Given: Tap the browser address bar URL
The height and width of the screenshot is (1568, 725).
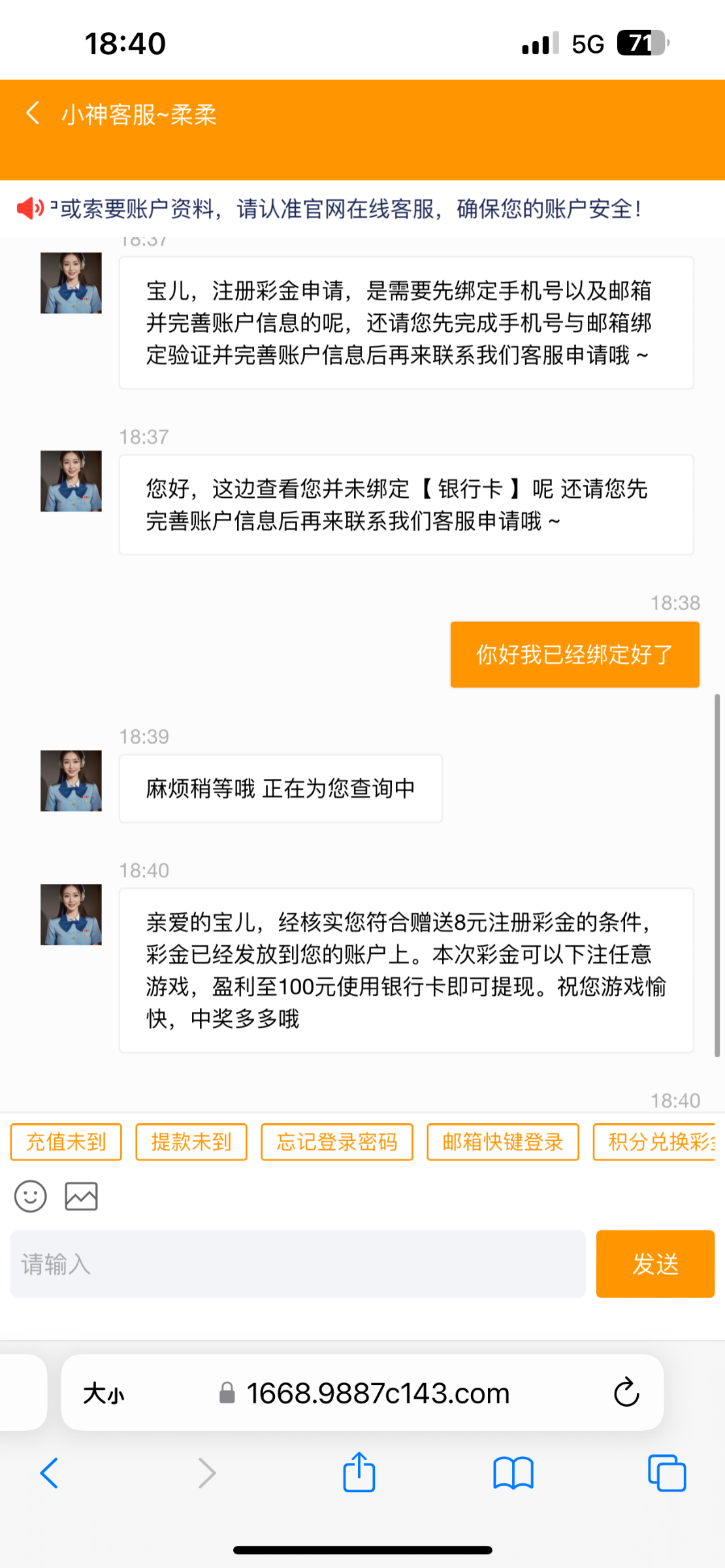Looking at the screenshot, I should click(378, 1394).
